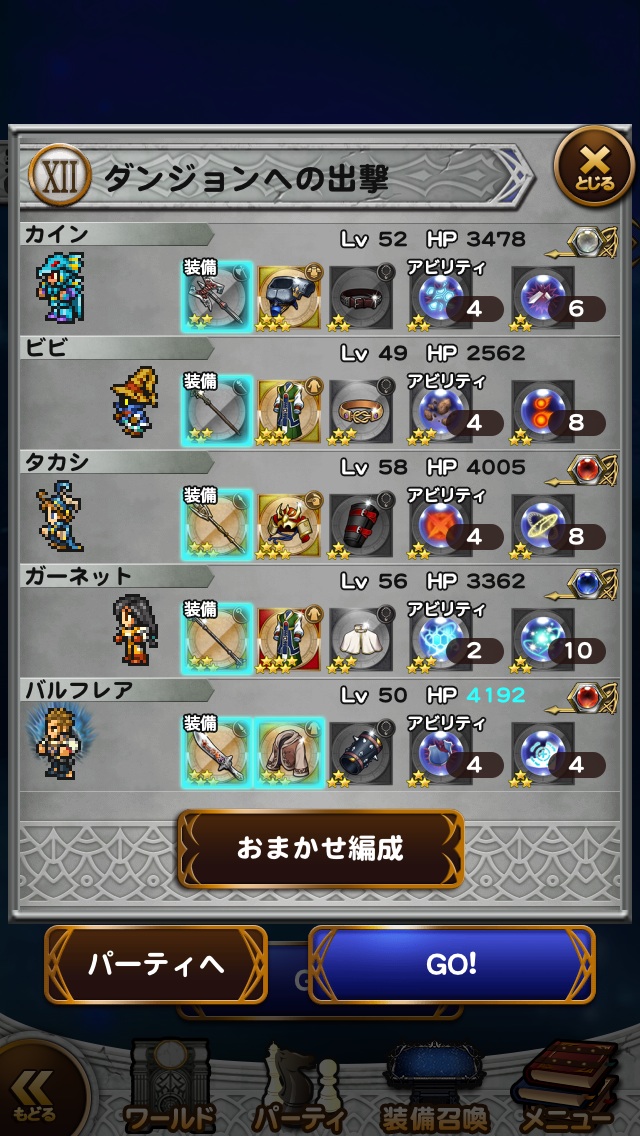640x1136 pixels.
Task: Select ガーネット's weapon slot
Action: [217, 638]
